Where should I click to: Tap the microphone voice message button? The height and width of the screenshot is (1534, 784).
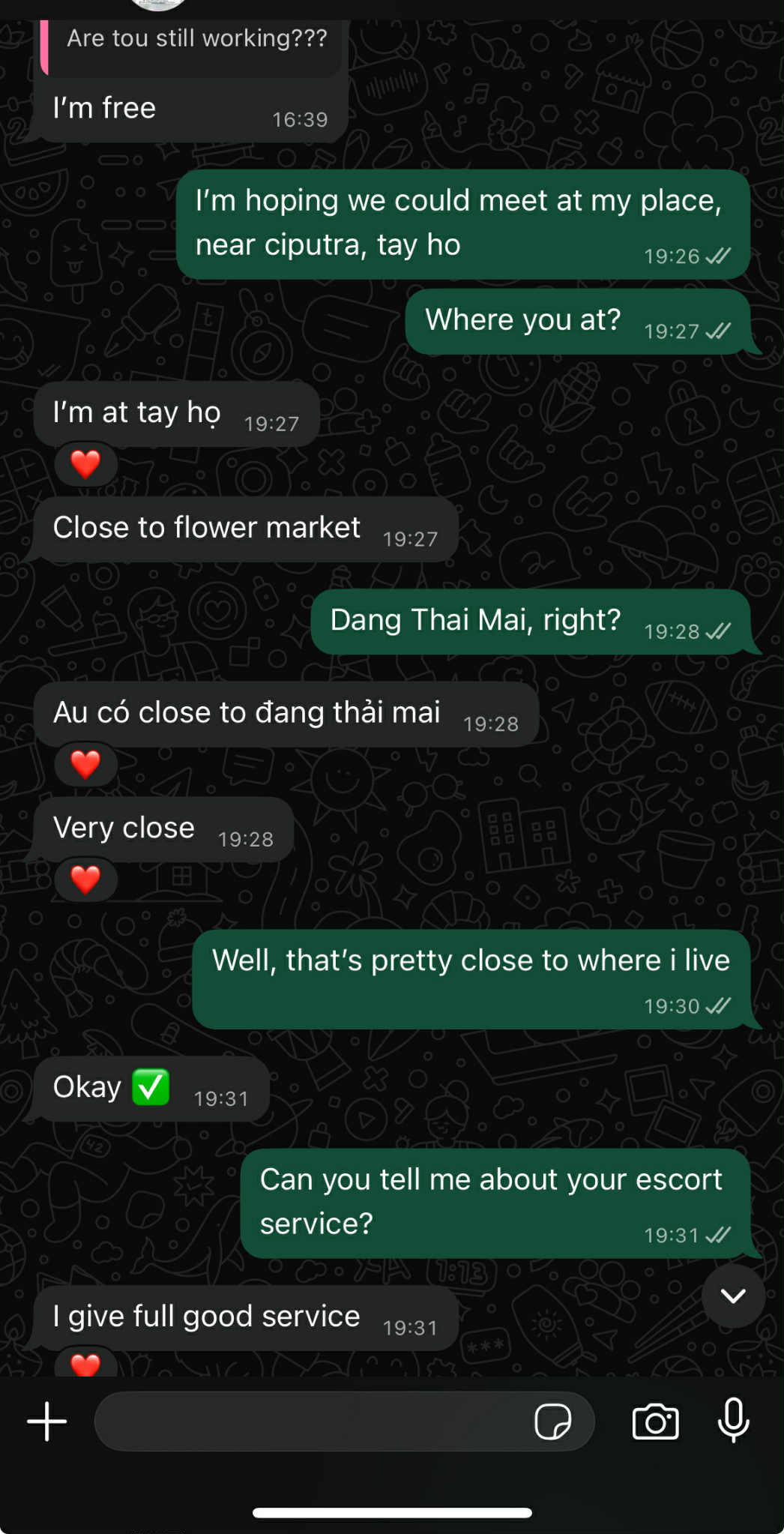[733, 1419]
